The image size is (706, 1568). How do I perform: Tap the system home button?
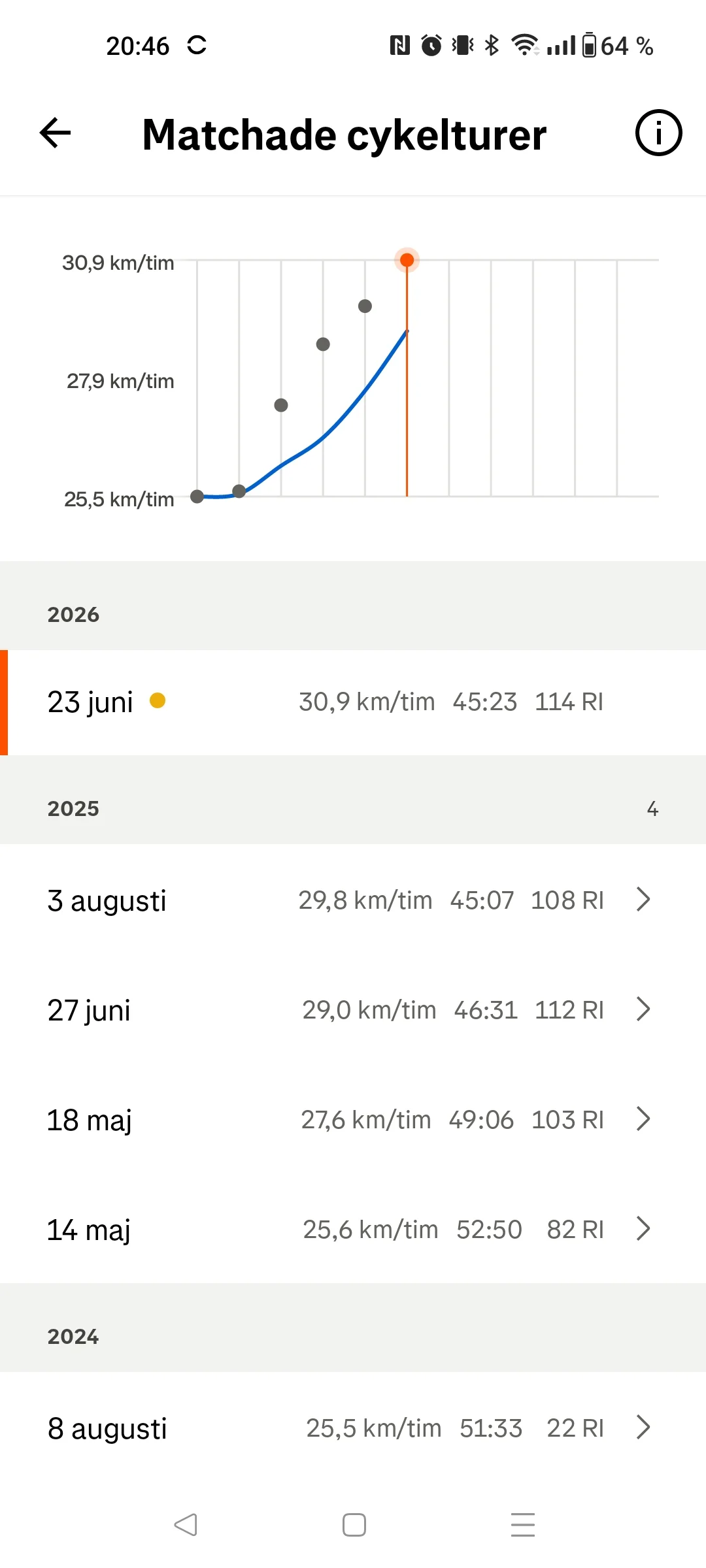(x=354, y=1525)
